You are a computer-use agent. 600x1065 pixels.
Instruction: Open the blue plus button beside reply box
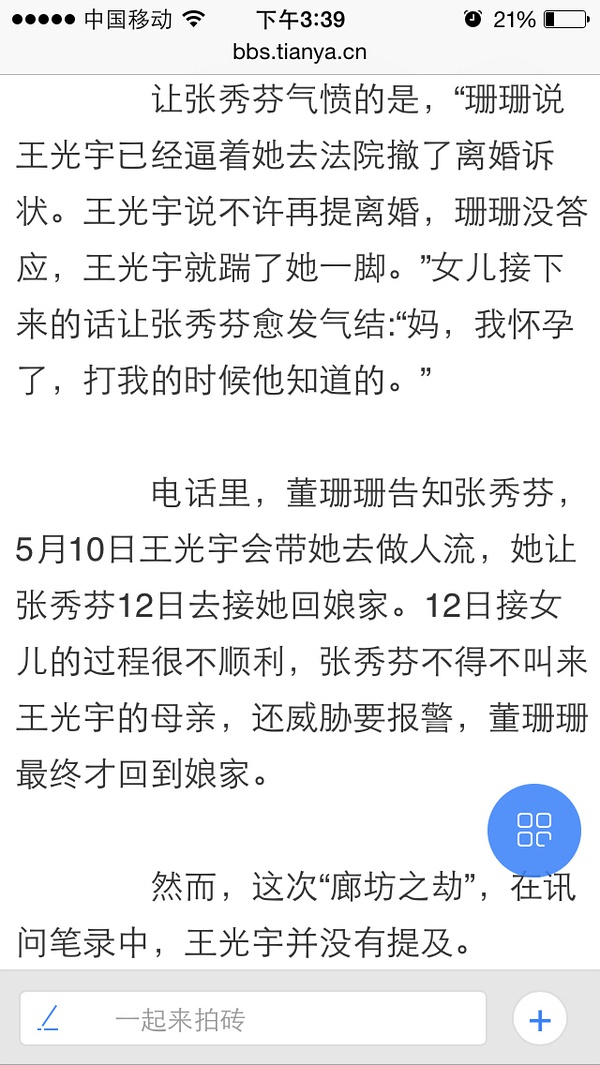click(539, 1019)
